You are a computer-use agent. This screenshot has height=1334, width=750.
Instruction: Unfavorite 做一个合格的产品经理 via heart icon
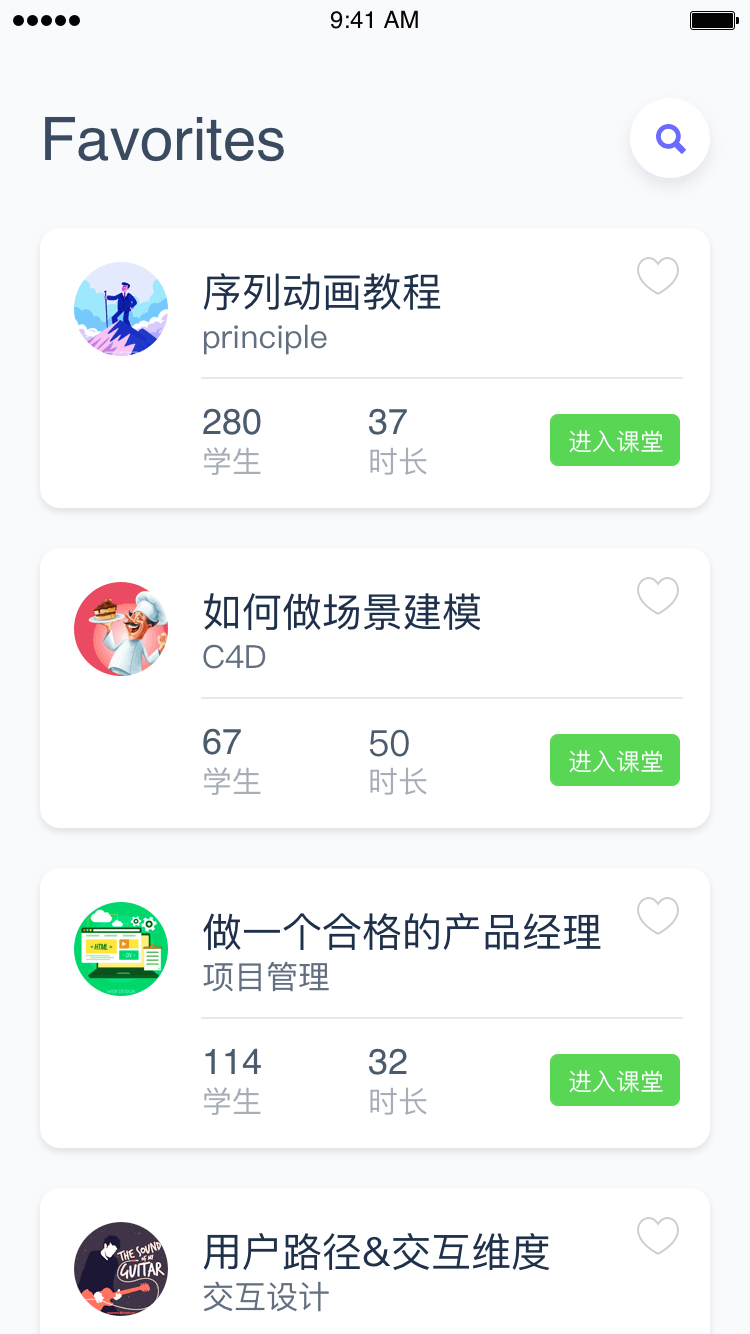[657, 916]
